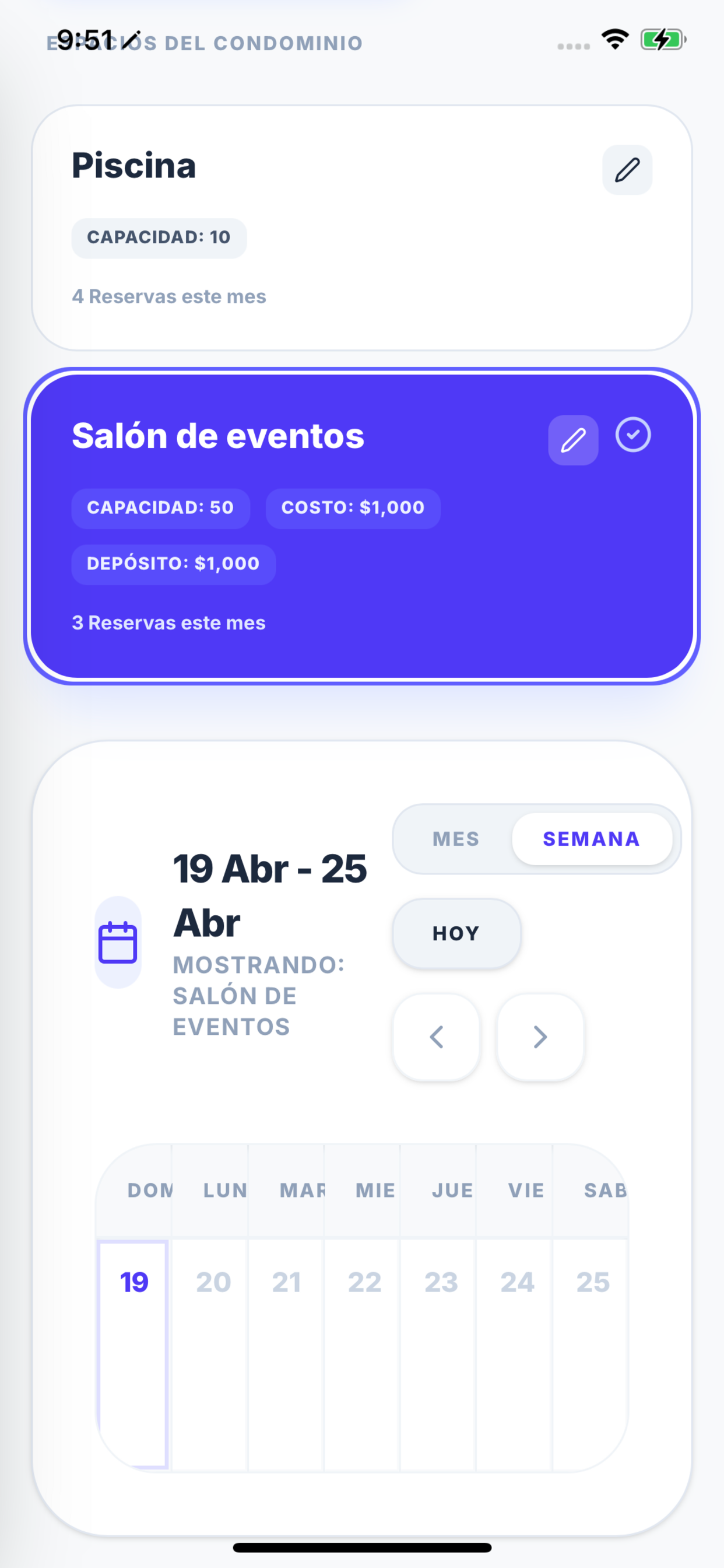Tap the Salón de eventos card

[x=361, y=526]
